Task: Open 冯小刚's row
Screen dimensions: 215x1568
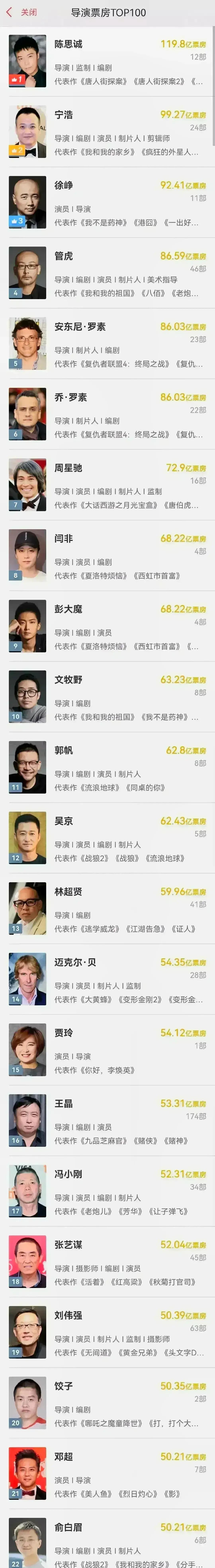Action: 107,1191
